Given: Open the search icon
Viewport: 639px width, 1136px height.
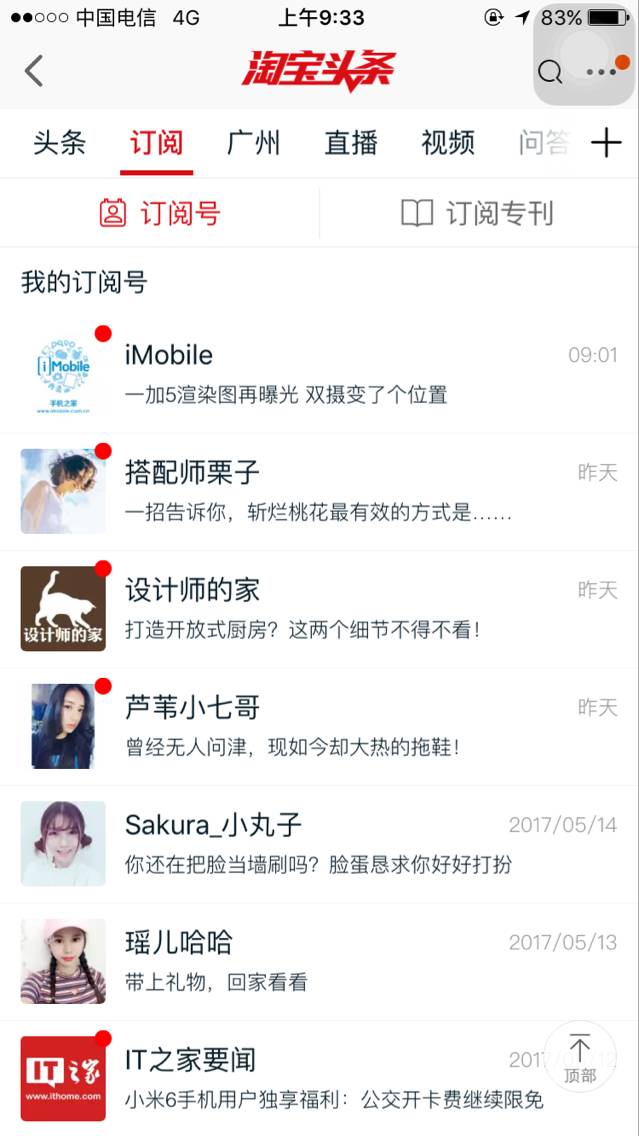Looking at the screenshot, I should click(549, 72).
